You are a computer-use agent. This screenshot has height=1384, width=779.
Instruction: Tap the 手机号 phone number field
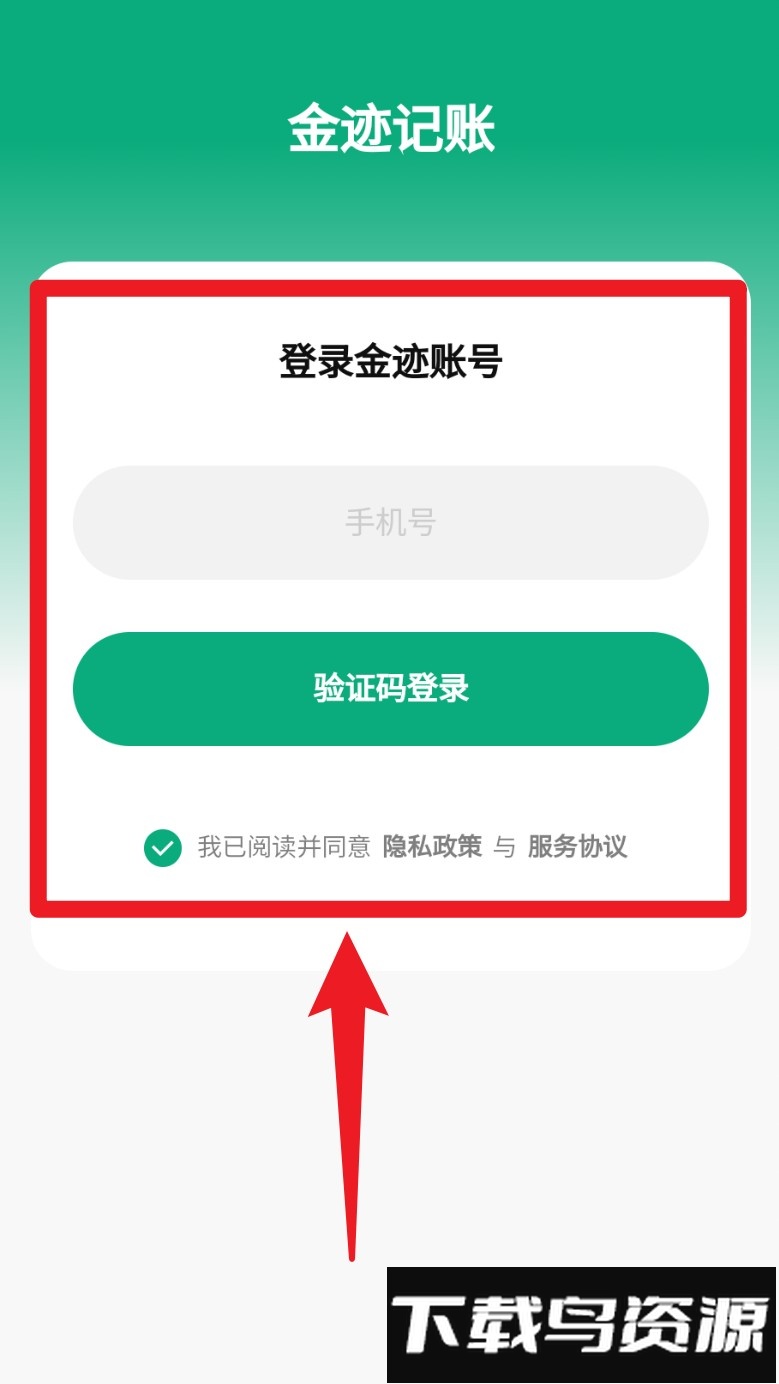pos(390,522)
